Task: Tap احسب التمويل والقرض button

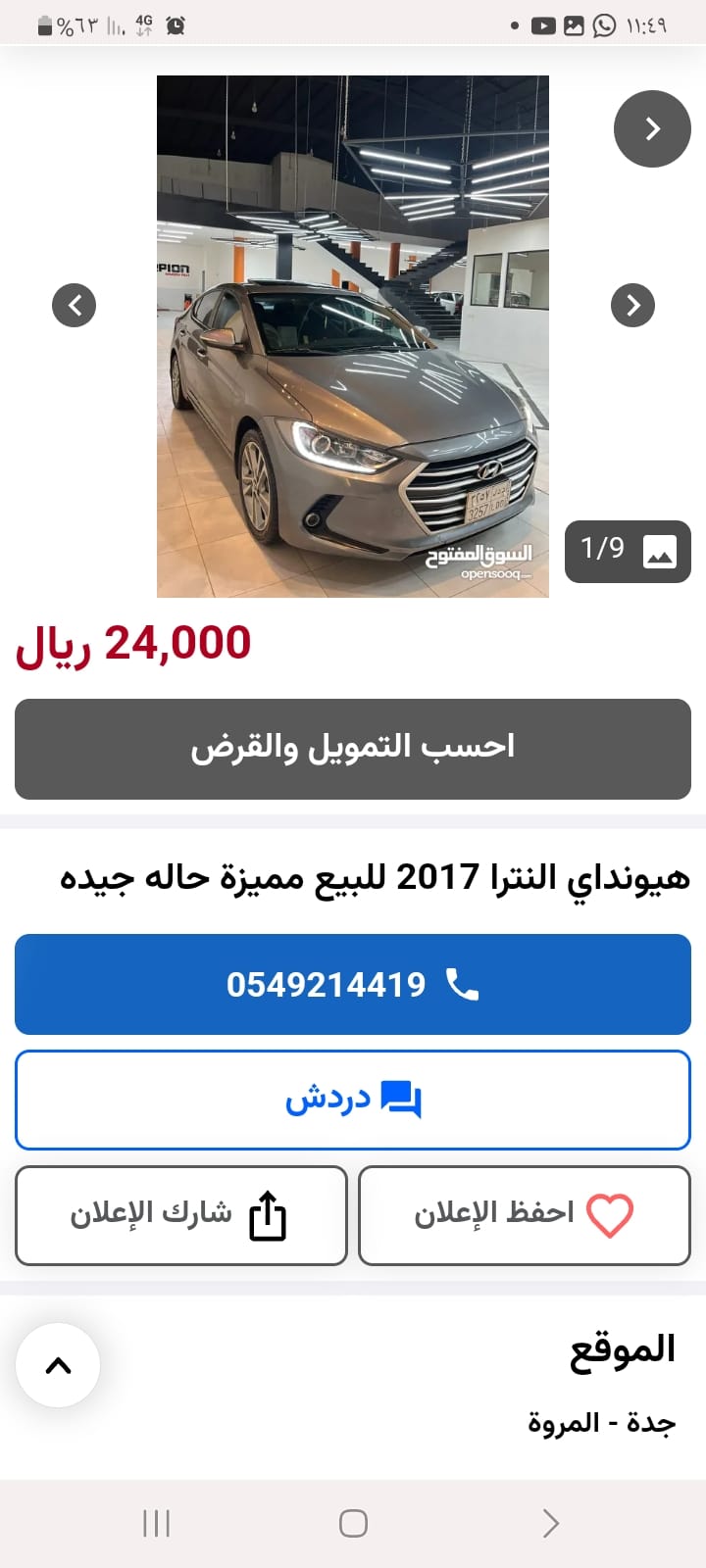Action: pyautogui.click(x=353, y=749)
